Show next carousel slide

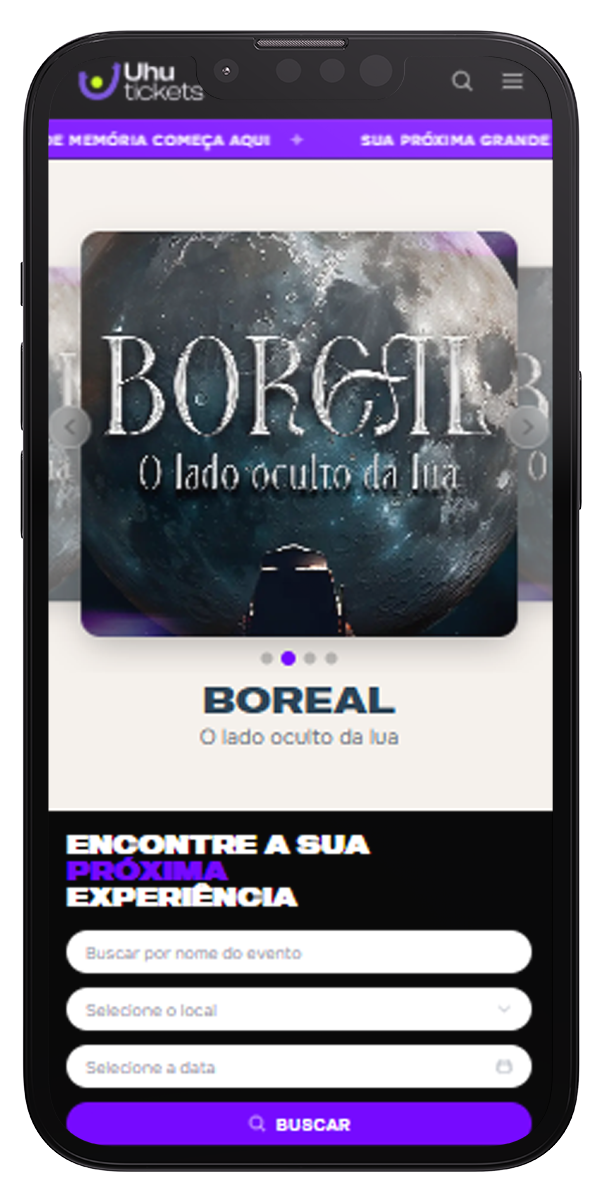[527, 427]
